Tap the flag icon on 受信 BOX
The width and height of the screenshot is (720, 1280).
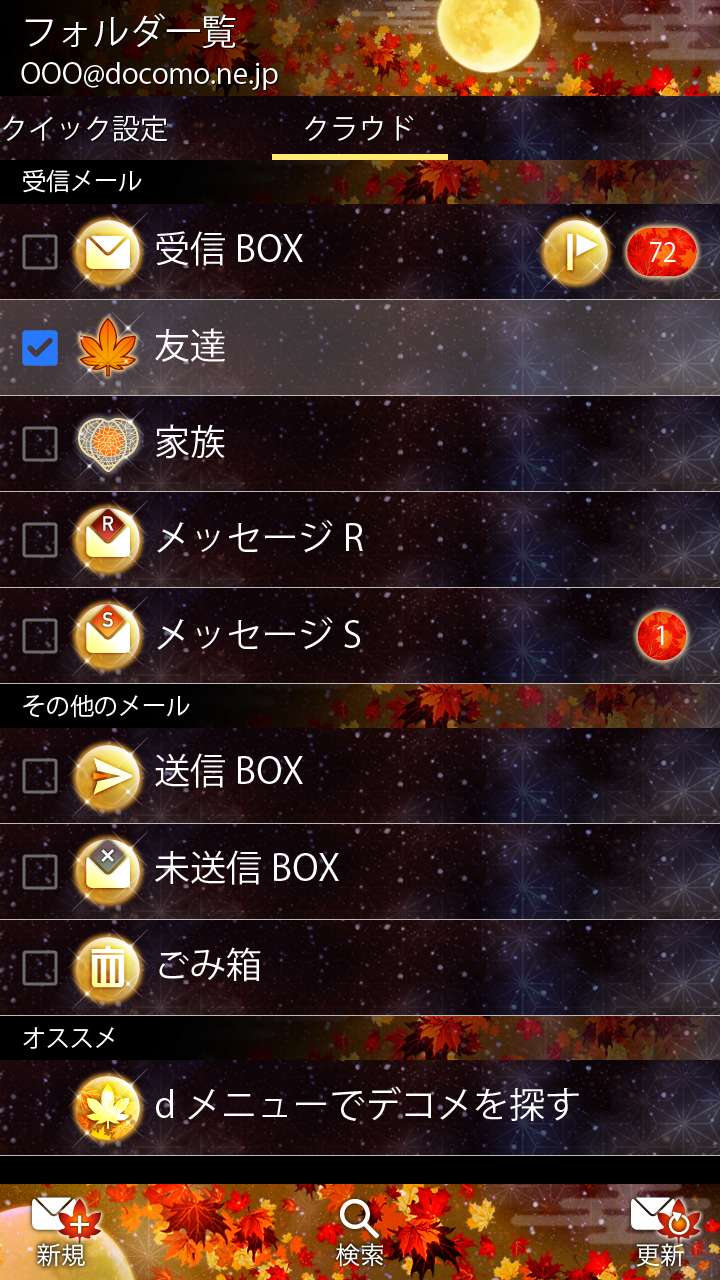pos(575,251)
